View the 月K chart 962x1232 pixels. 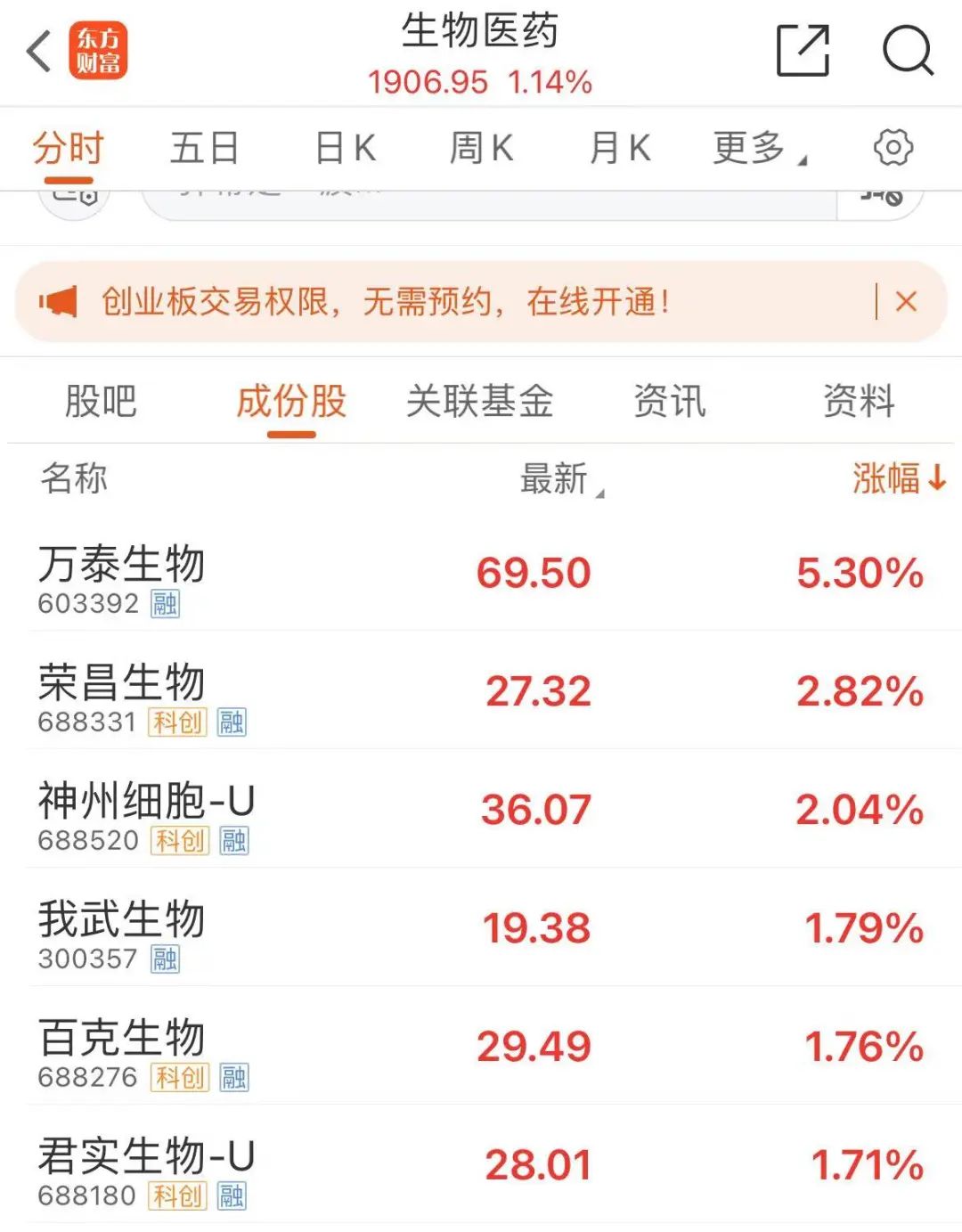pos(620,148)
